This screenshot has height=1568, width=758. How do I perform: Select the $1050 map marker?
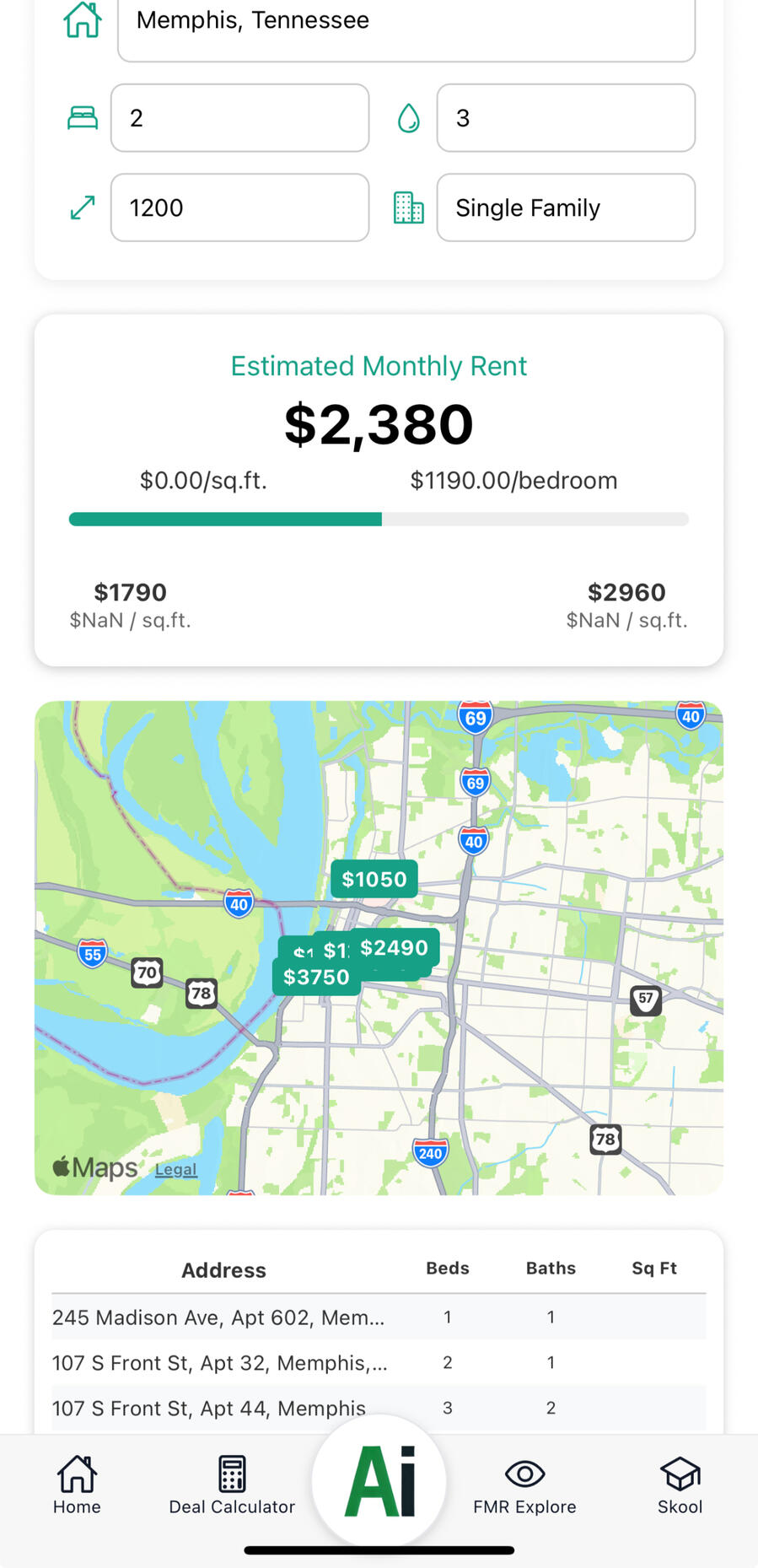pyautogui.click(x=374, y=880)
